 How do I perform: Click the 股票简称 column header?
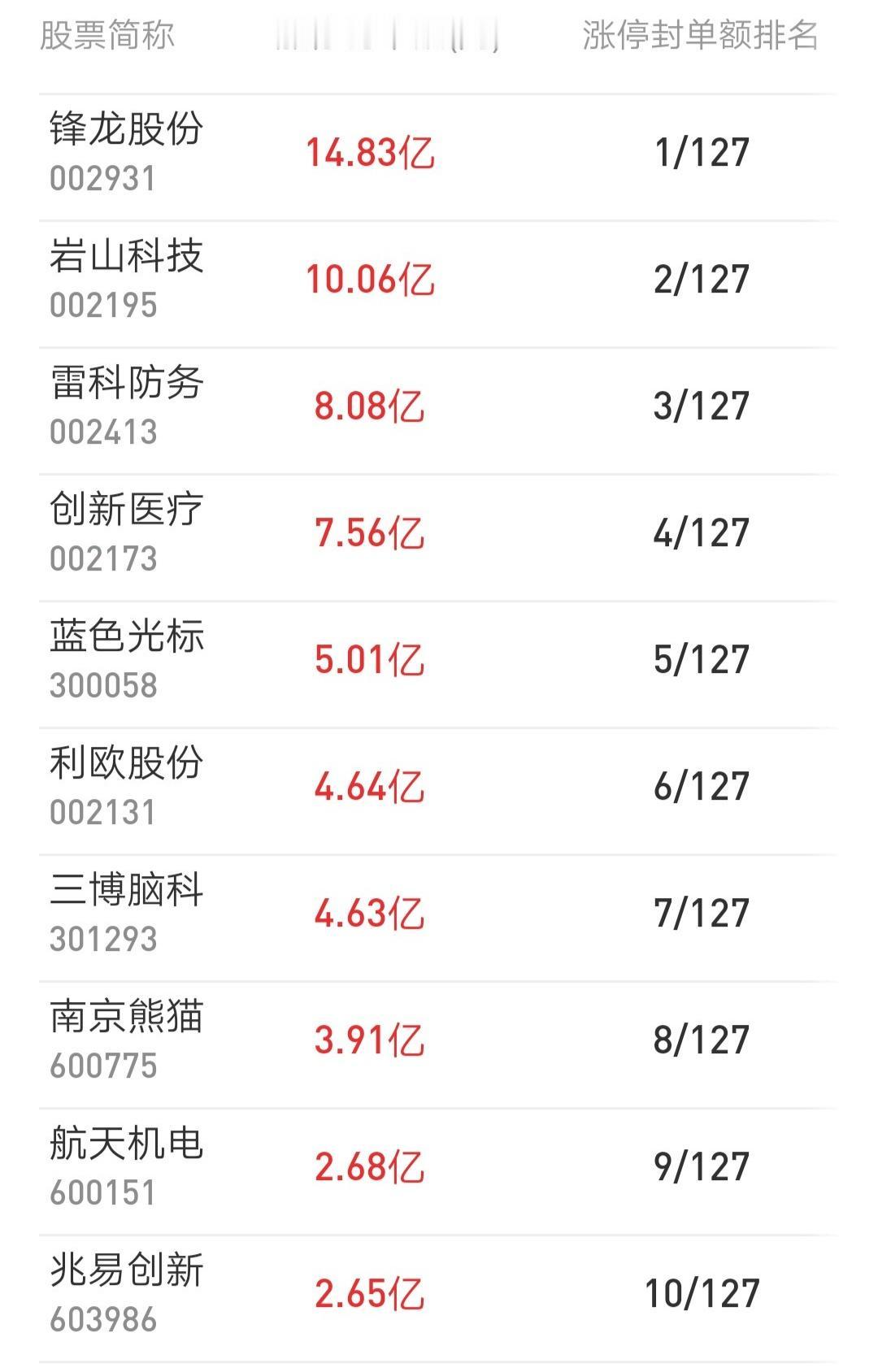106,37
